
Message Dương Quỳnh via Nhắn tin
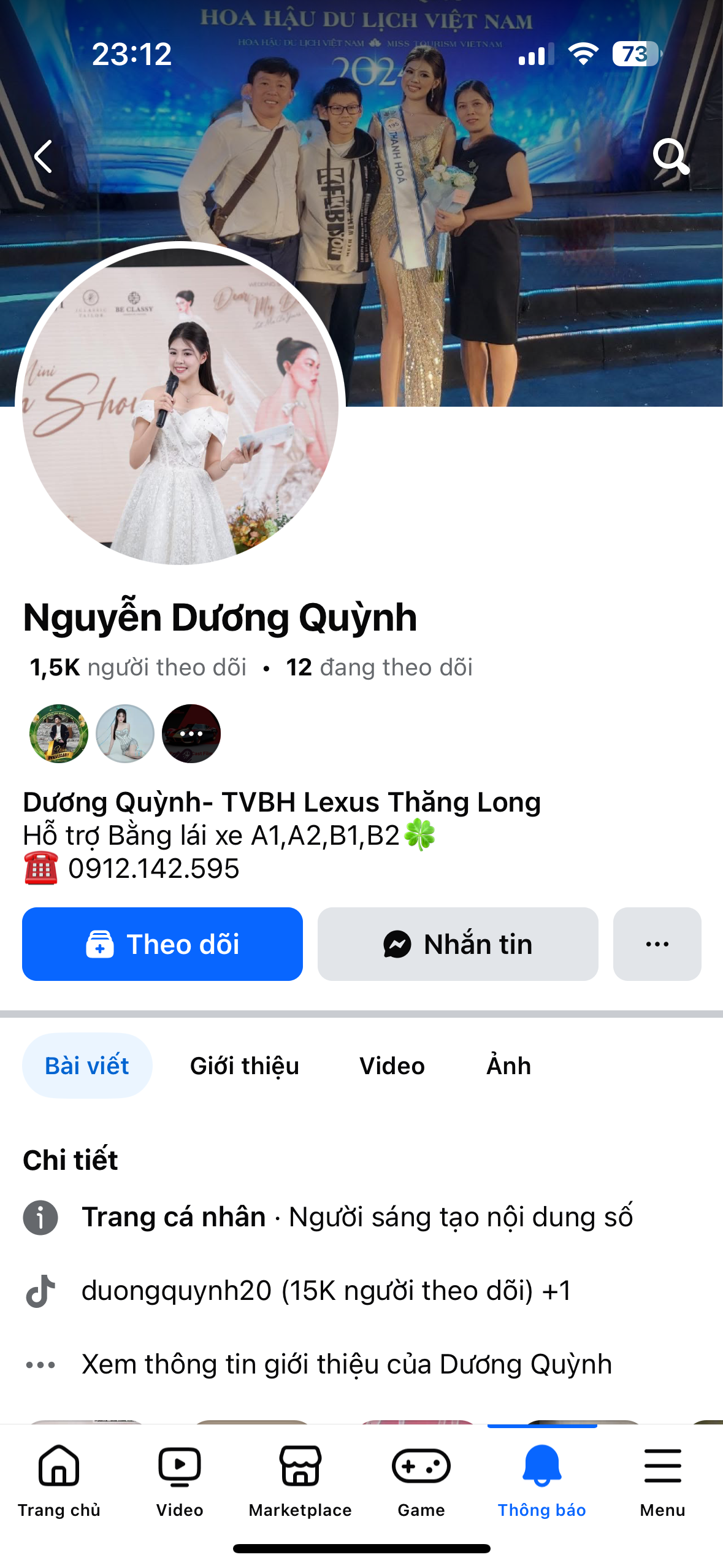click(457, 944)
